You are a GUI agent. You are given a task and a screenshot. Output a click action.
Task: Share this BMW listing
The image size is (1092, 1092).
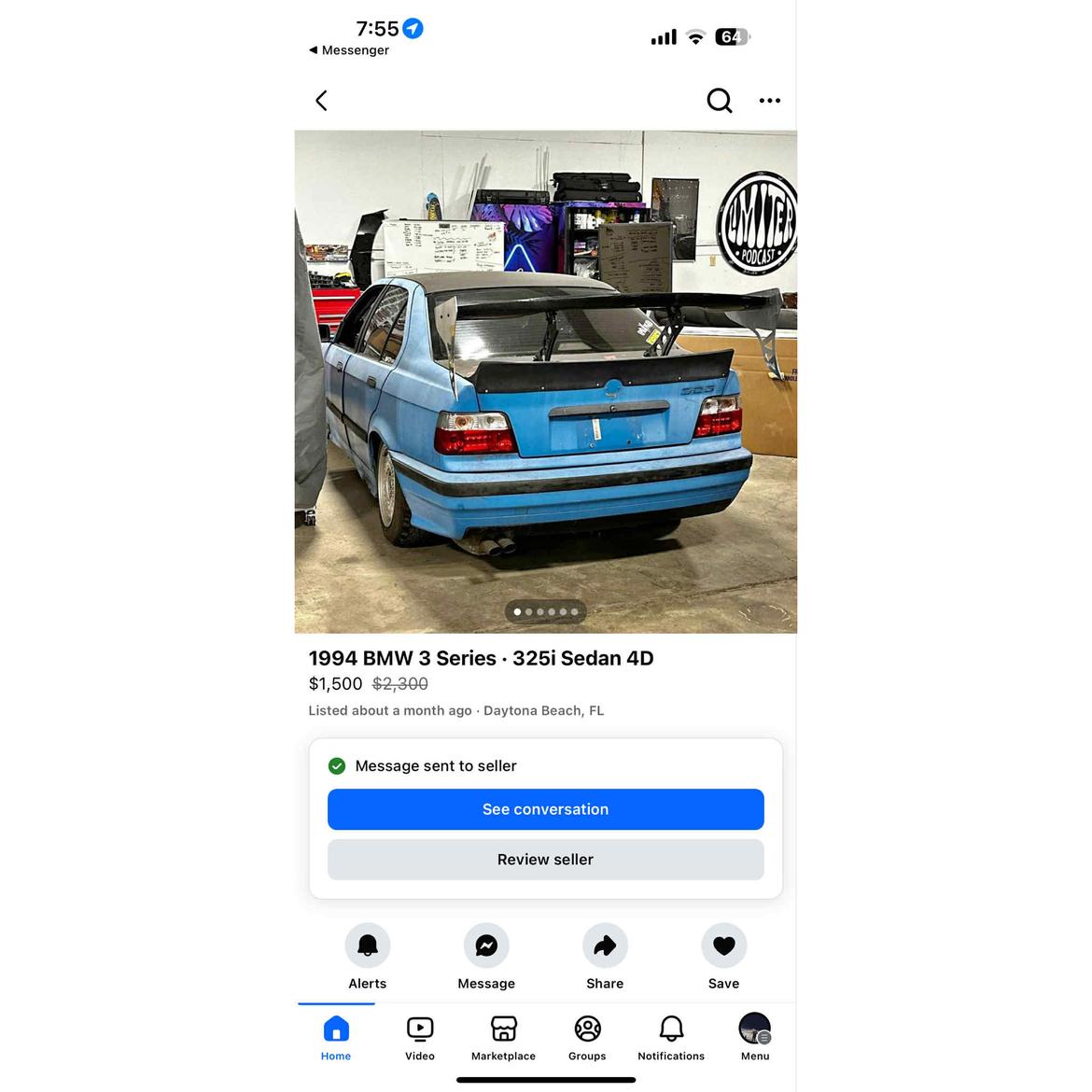[x=605, y=946]
